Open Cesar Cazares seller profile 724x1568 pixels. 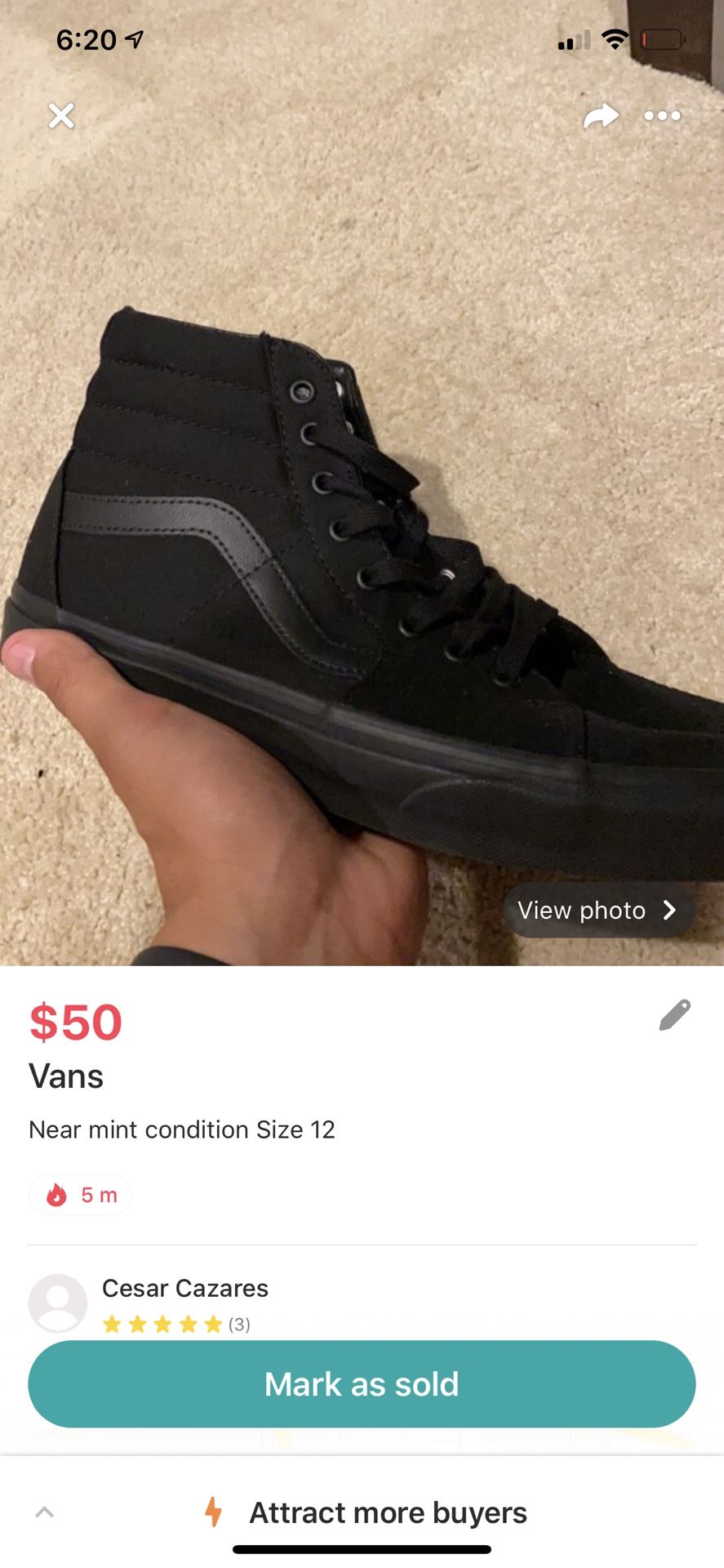point(184,1289)
